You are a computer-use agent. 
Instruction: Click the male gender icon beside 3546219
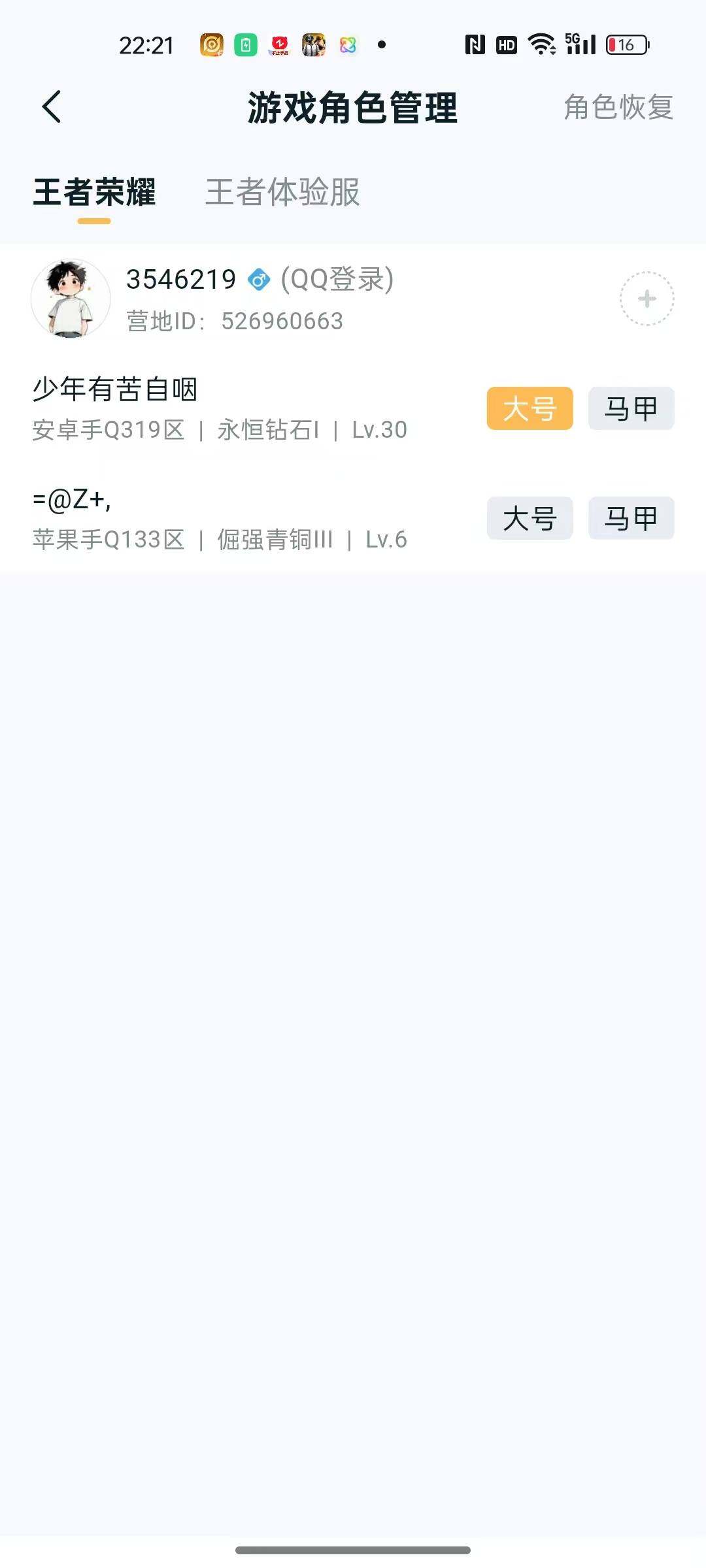259,280
